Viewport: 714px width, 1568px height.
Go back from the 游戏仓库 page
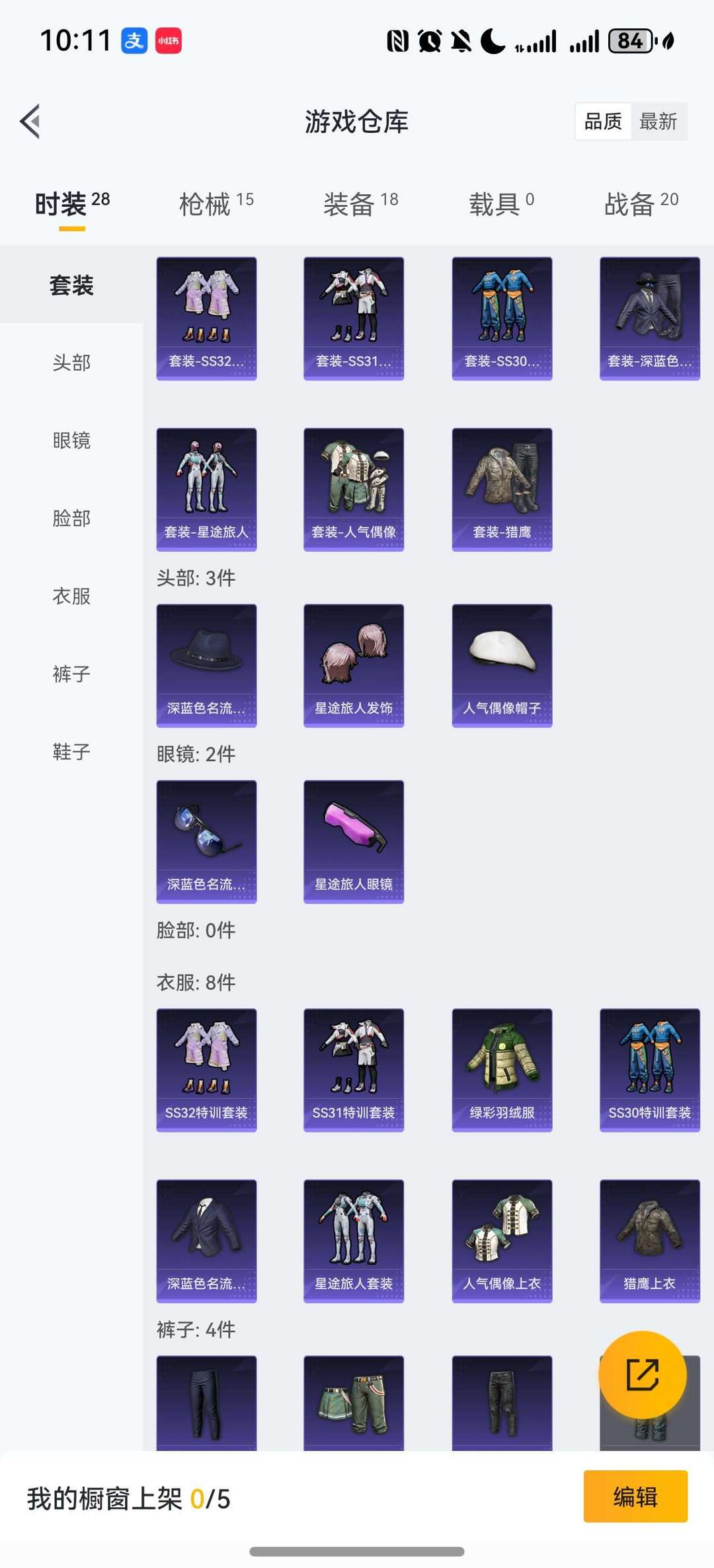tap(30, 122)
